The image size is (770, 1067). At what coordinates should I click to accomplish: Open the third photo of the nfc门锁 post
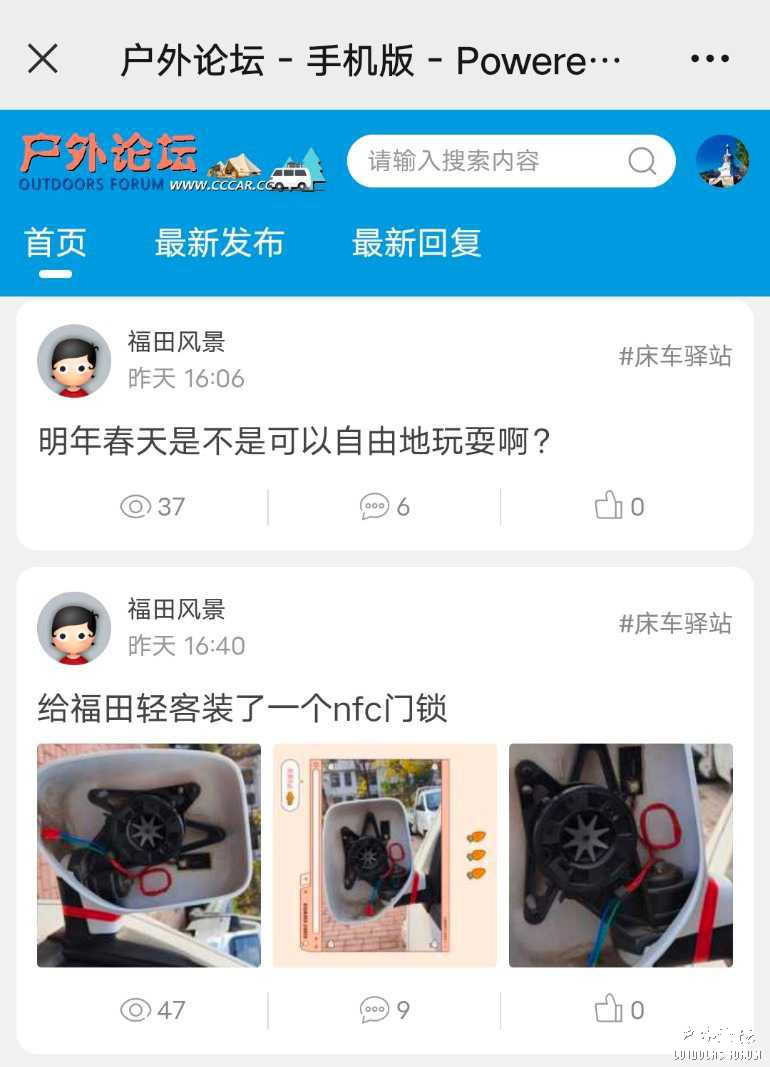(x=620, y=855)
